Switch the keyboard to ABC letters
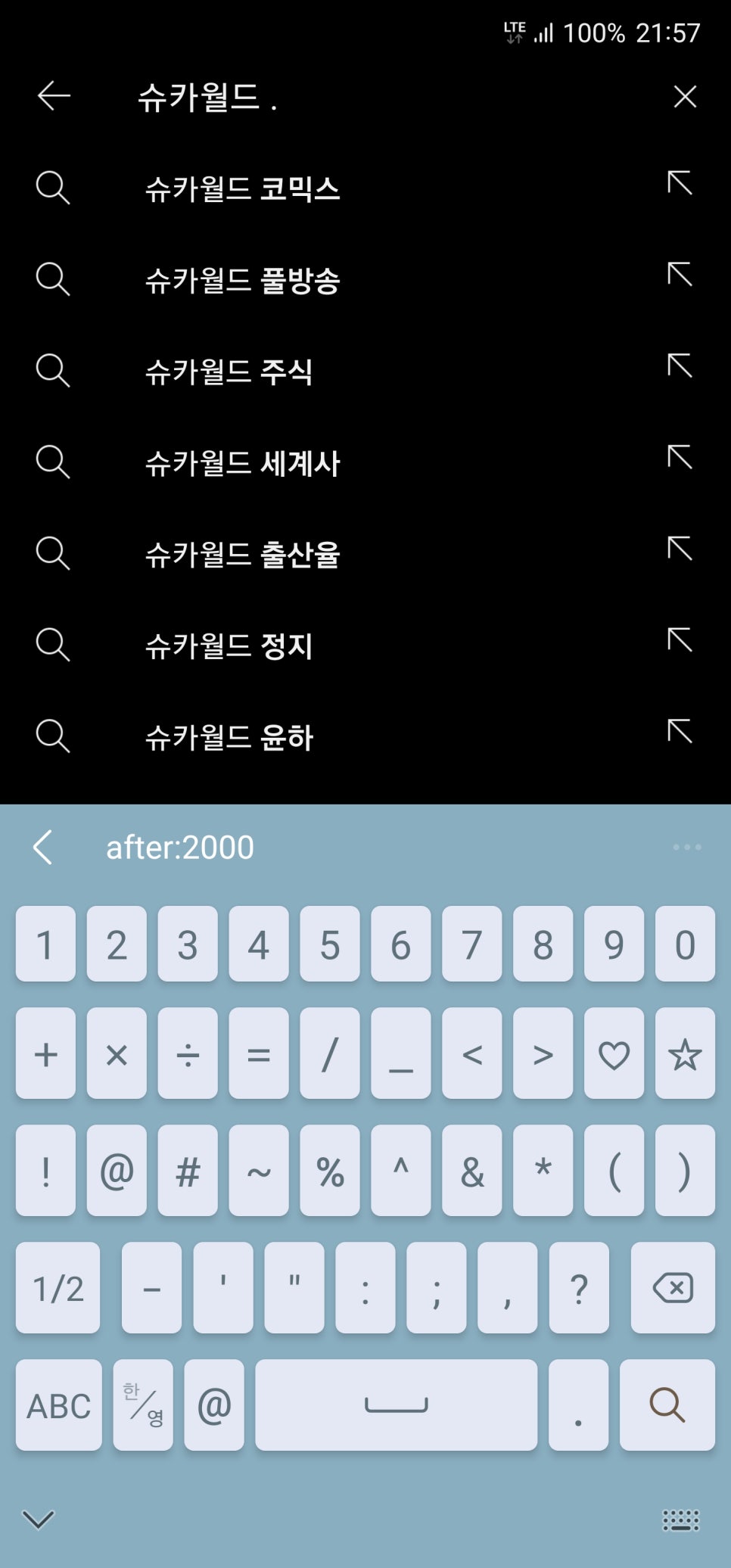This screenshot has width=731, height=1568. click(x=58, y=1405)
